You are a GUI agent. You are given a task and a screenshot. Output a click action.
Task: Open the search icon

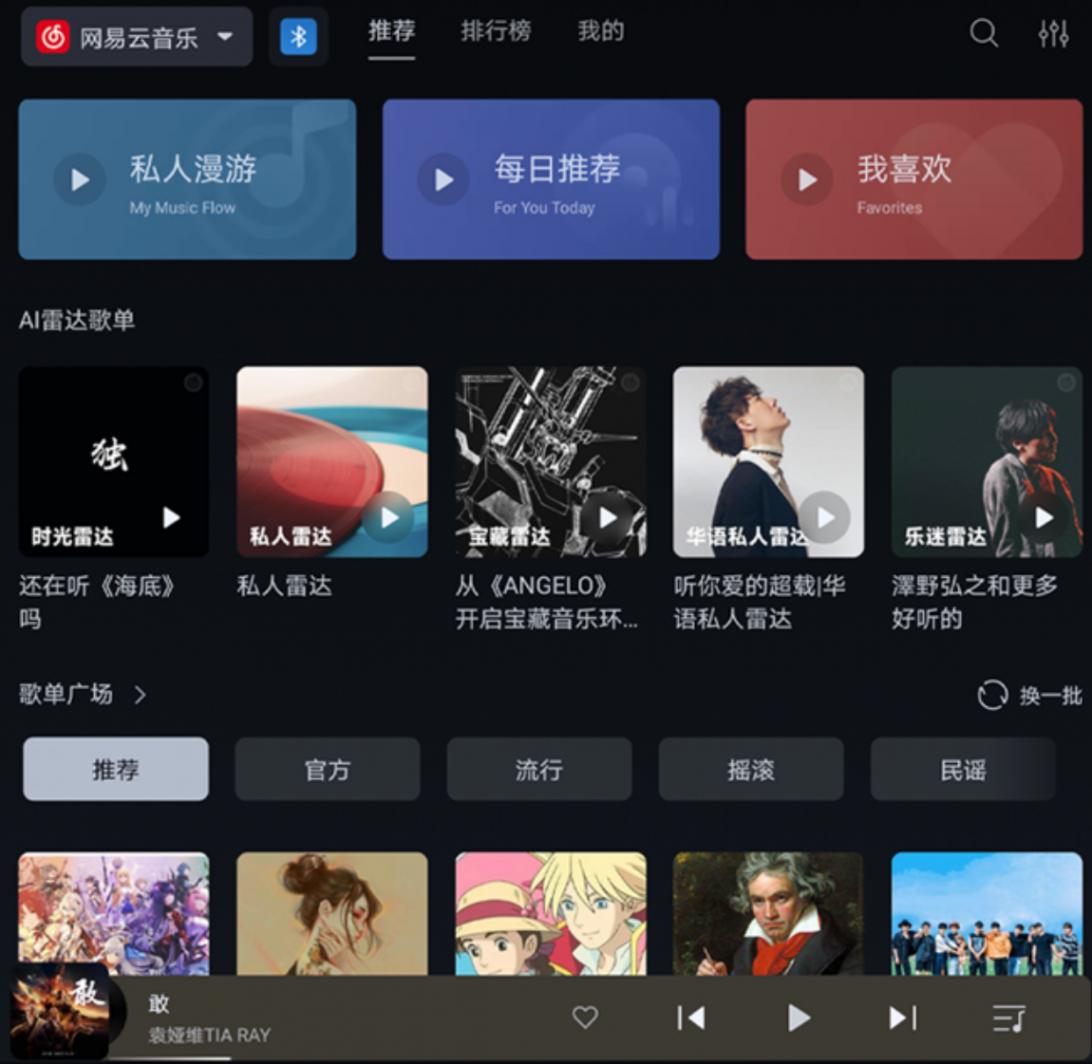(984, 33)
